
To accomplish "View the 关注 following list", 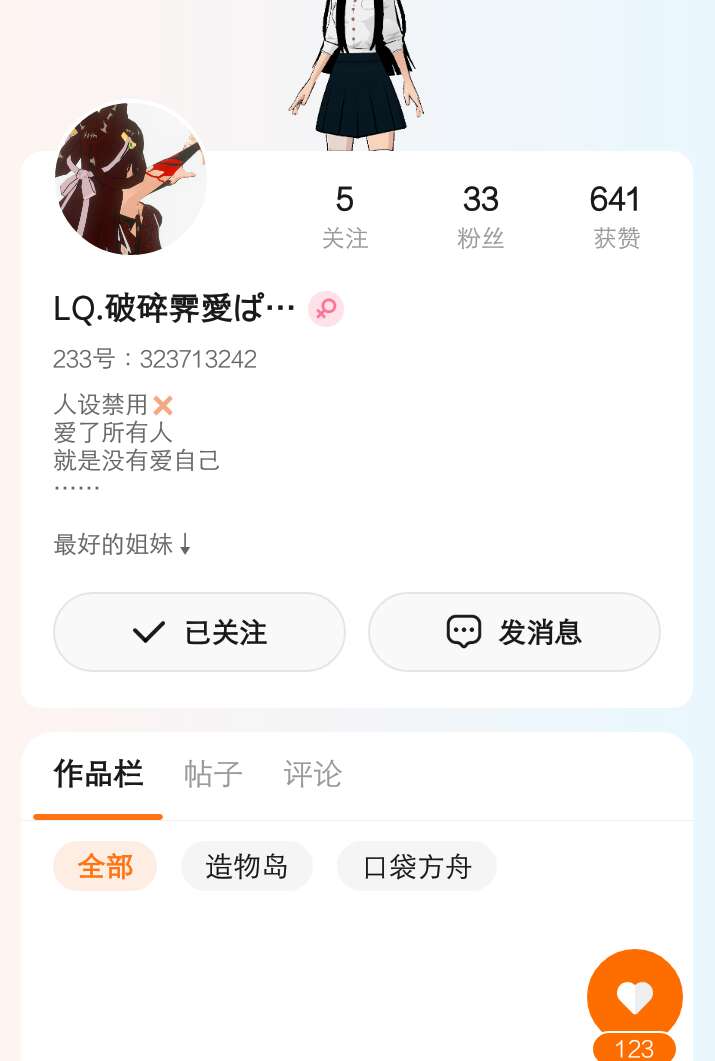I will [345, 216].
